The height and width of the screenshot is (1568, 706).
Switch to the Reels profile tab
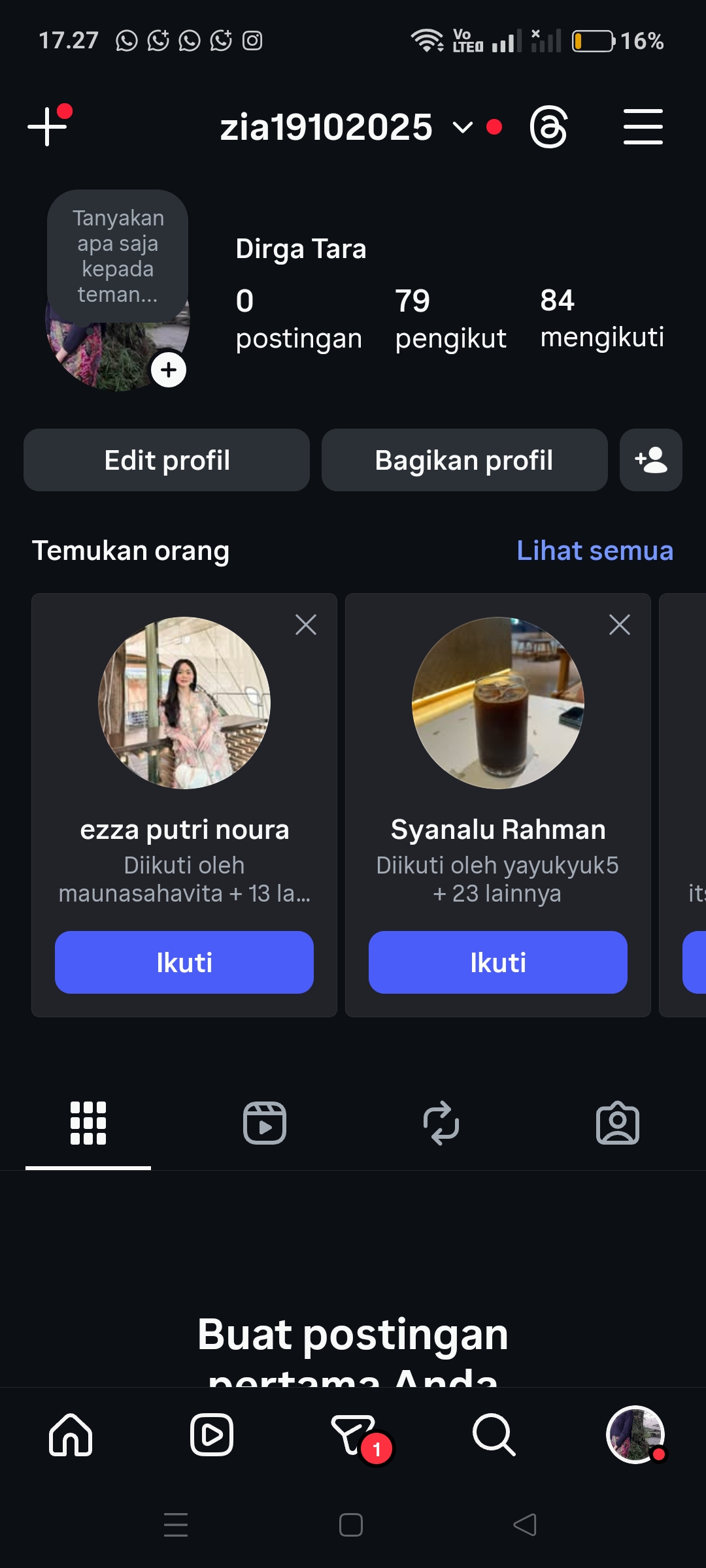(x=265, y=1123)
